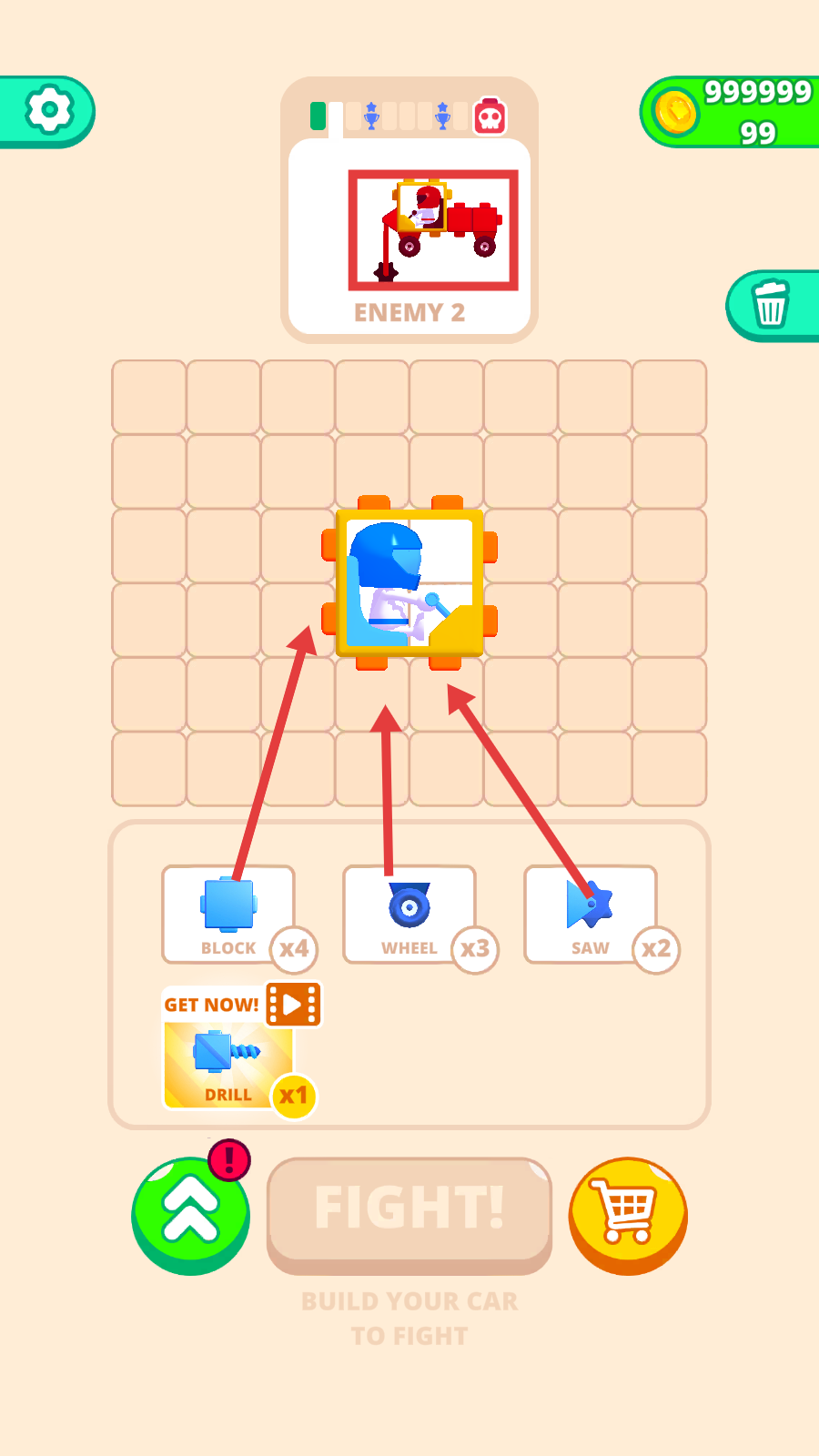
Task: Select the Block part
Action: tap(228, 914)
